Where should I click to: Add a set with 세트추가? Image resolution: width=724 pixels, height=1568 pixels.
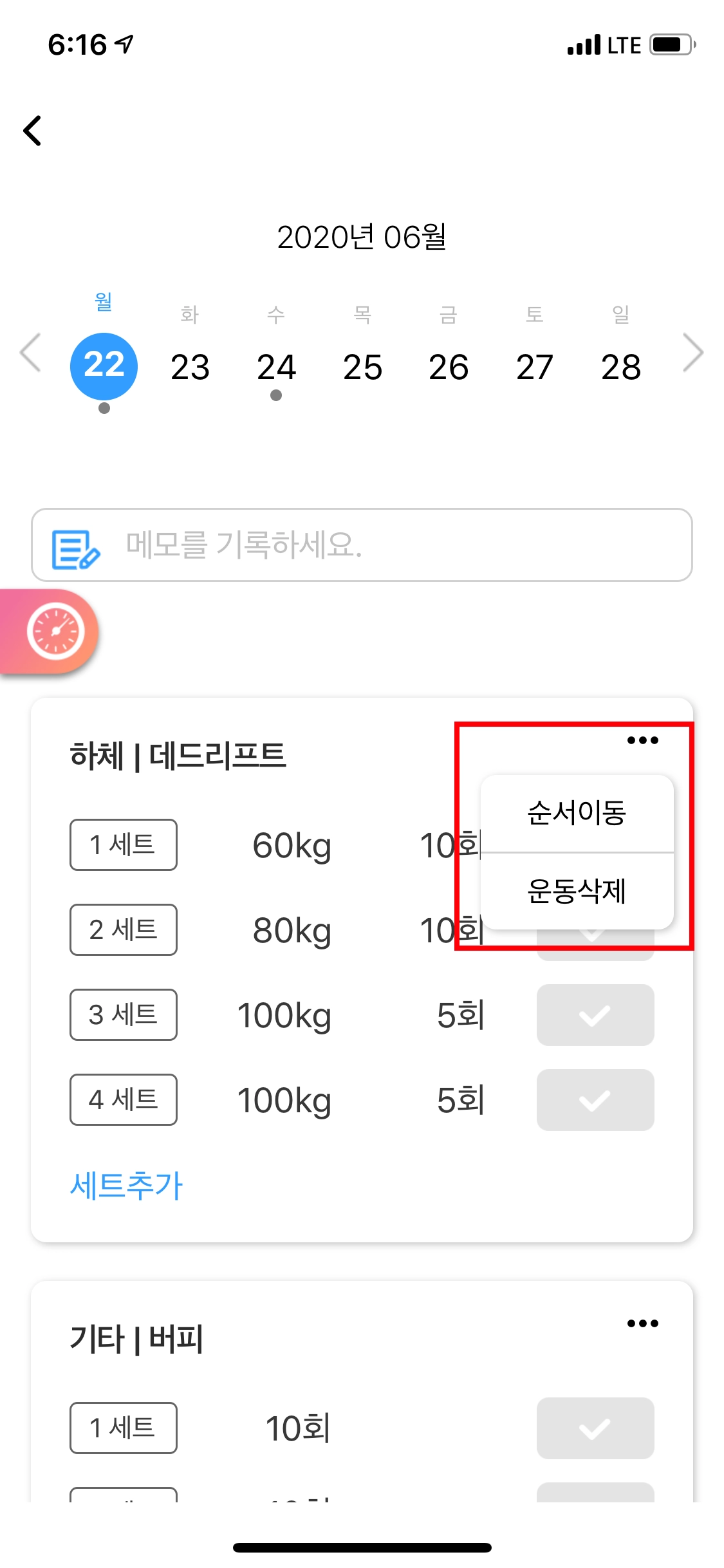coord(127,1185)
